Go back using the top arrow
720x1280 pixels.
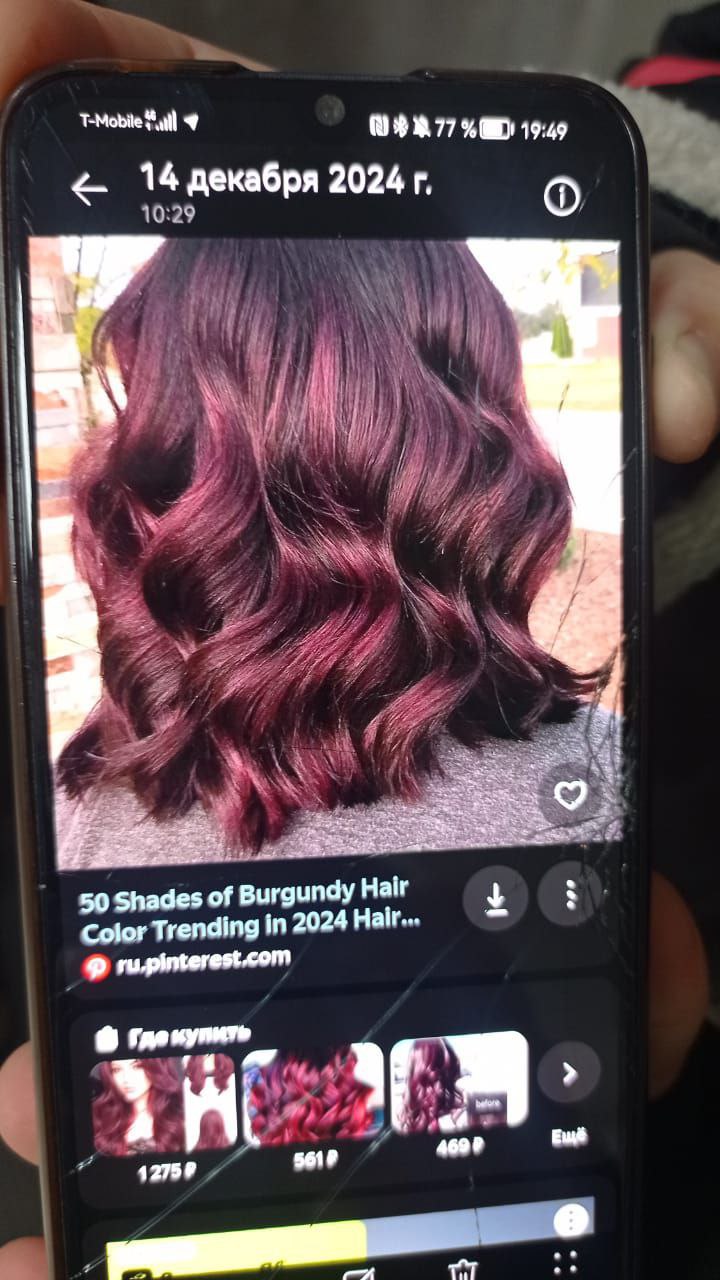click(x=89, y=189)
